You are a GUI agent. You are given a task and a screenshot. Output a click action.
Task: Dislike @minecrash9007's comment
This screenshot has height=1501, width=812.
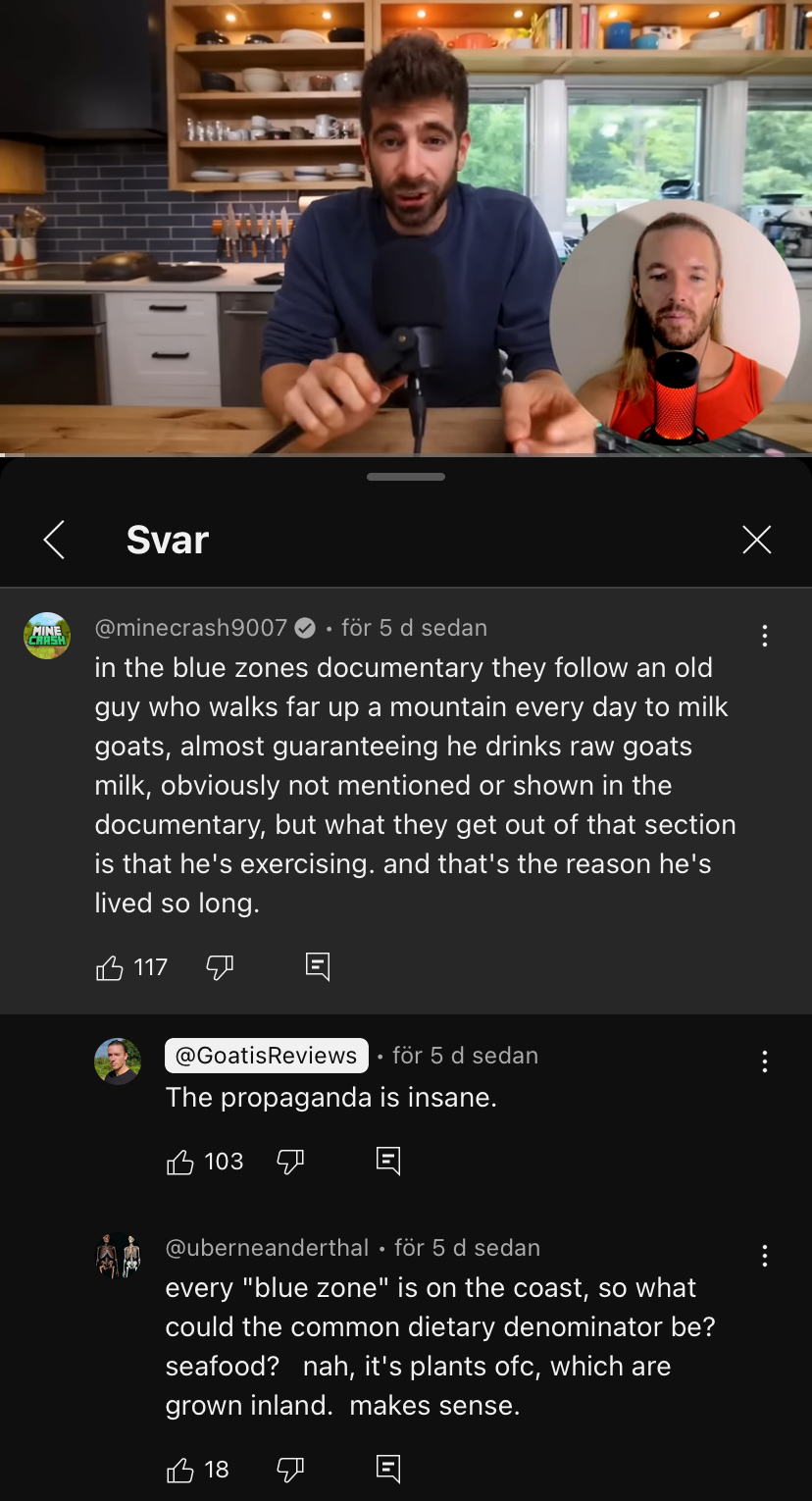(220, 968)
